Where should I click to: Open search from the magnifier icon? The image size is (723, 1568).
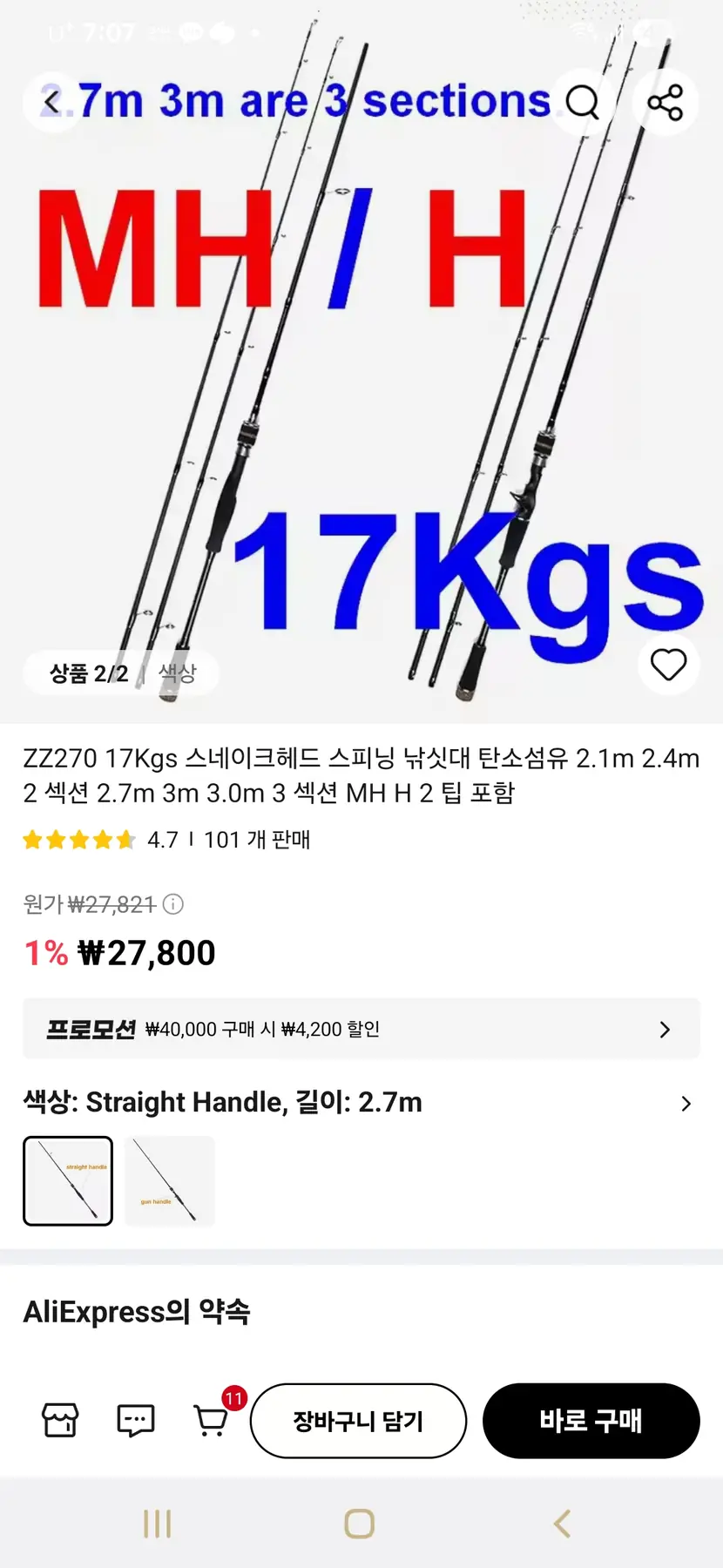click(x=582, y=102)
